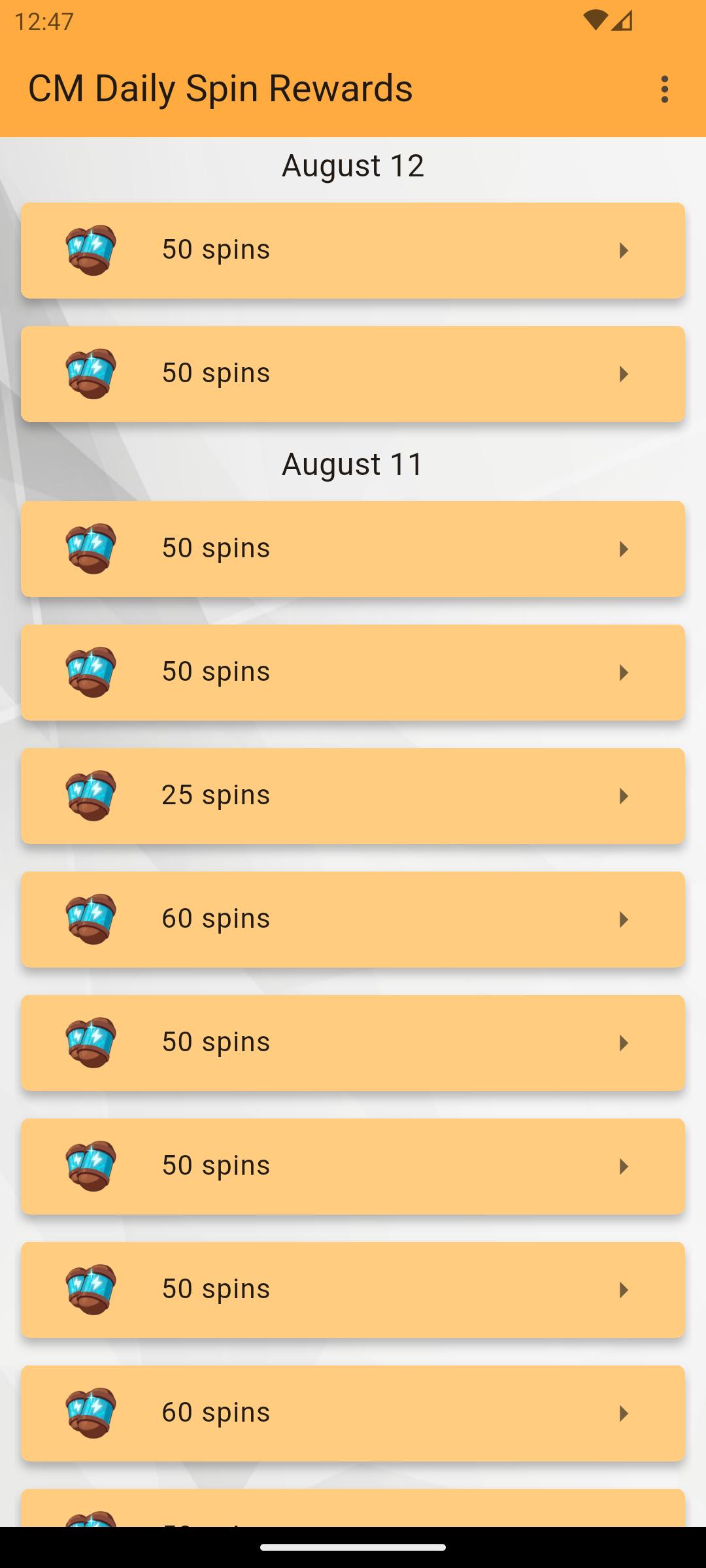Open the first 50 spins reward under August 11
The image size is (706, 1568).
pos(353,549)
